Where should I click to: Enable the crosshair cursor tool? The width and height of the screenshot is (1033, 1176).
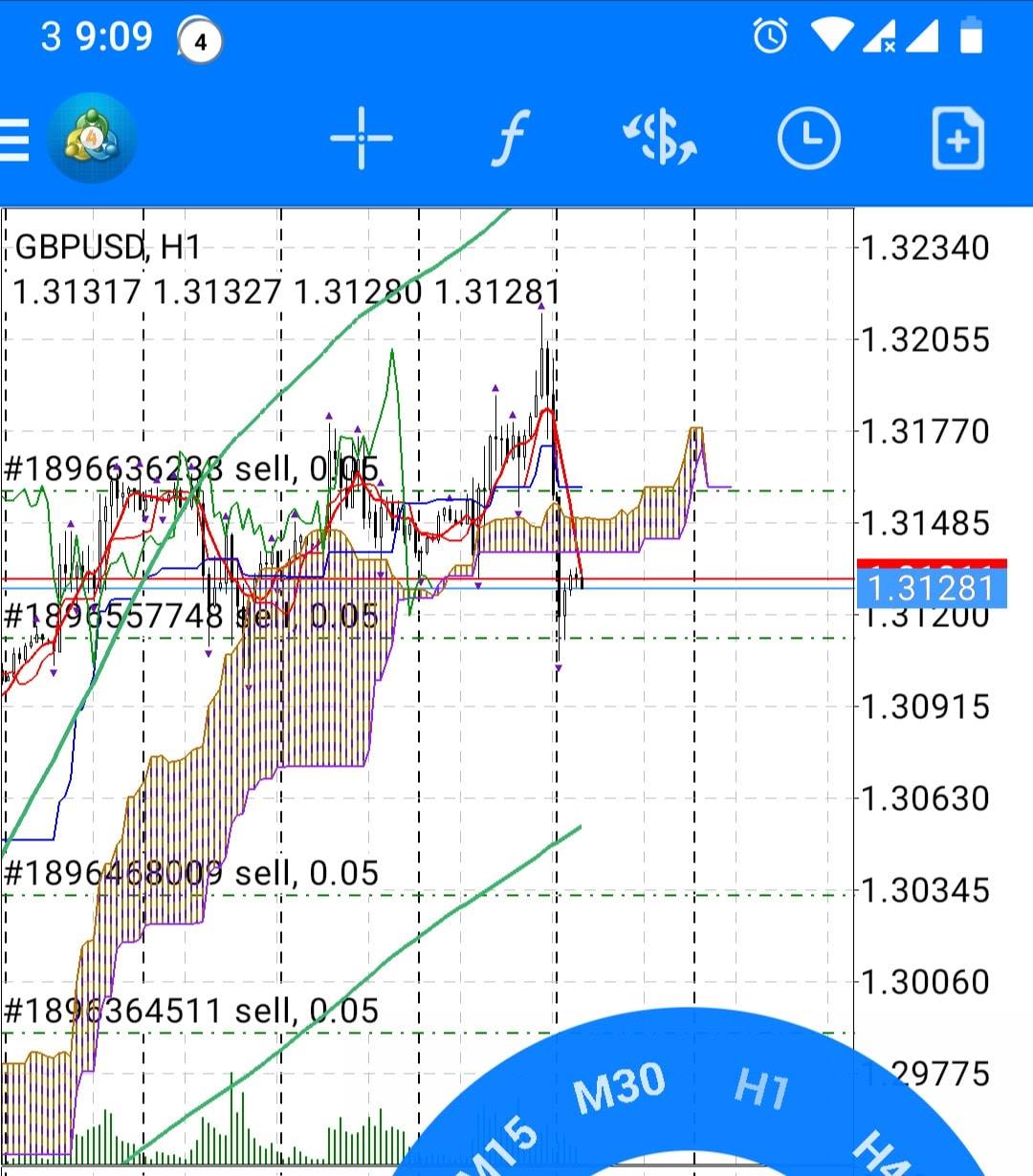[x=361, y=139]
